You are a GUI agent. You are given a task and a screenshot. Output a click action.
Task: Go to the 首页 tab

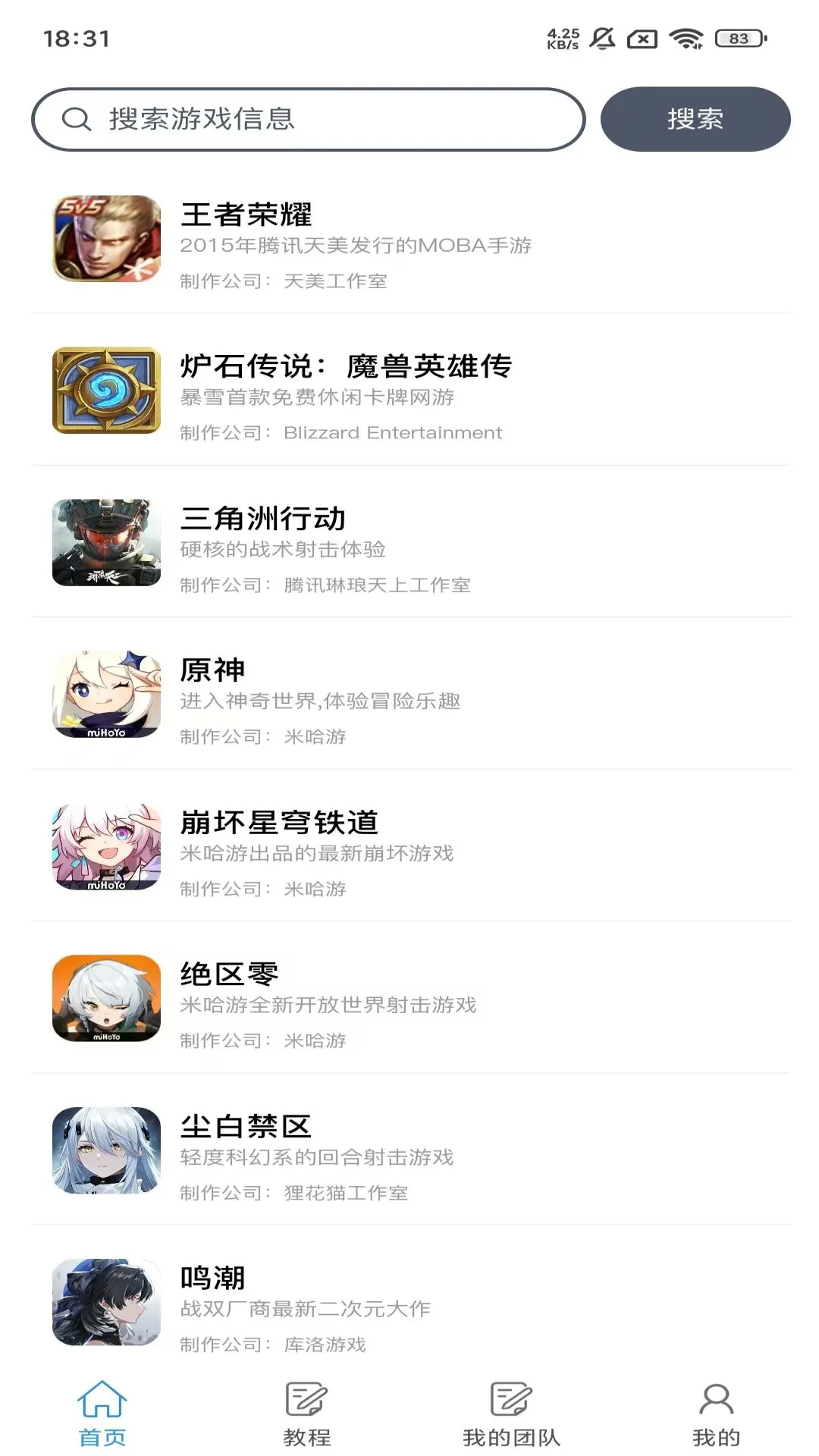coord(102,1413)
